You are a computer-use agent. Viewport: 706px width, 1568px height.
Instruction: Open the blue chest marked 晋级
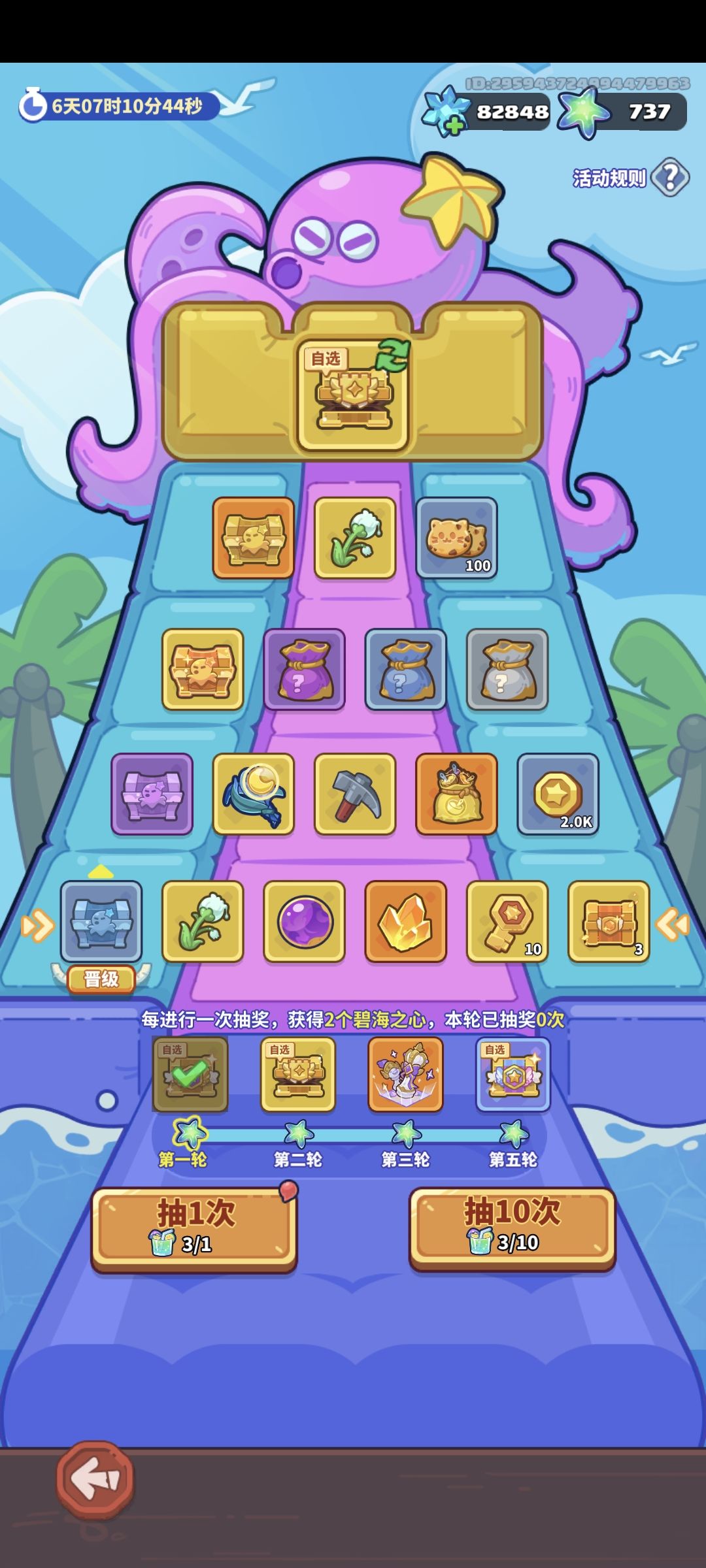101,921
